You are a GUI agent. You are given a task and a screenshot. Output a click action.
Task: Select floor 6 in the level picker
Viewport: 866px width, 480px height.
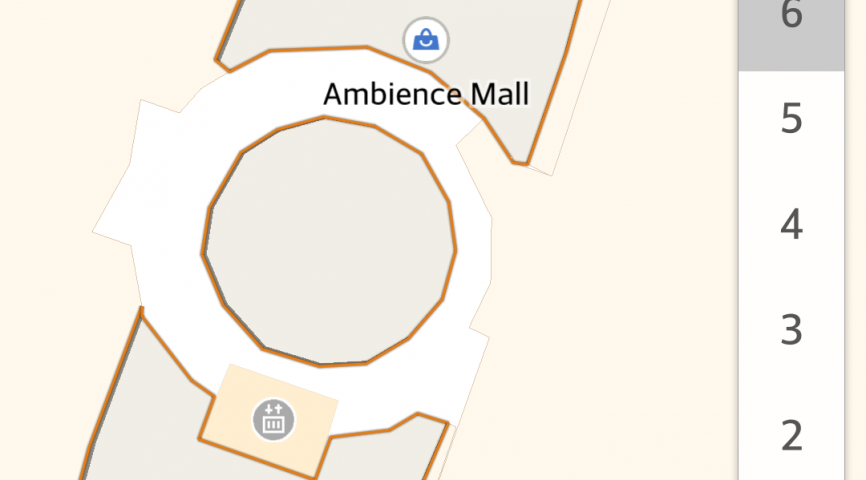click(791, 20)
